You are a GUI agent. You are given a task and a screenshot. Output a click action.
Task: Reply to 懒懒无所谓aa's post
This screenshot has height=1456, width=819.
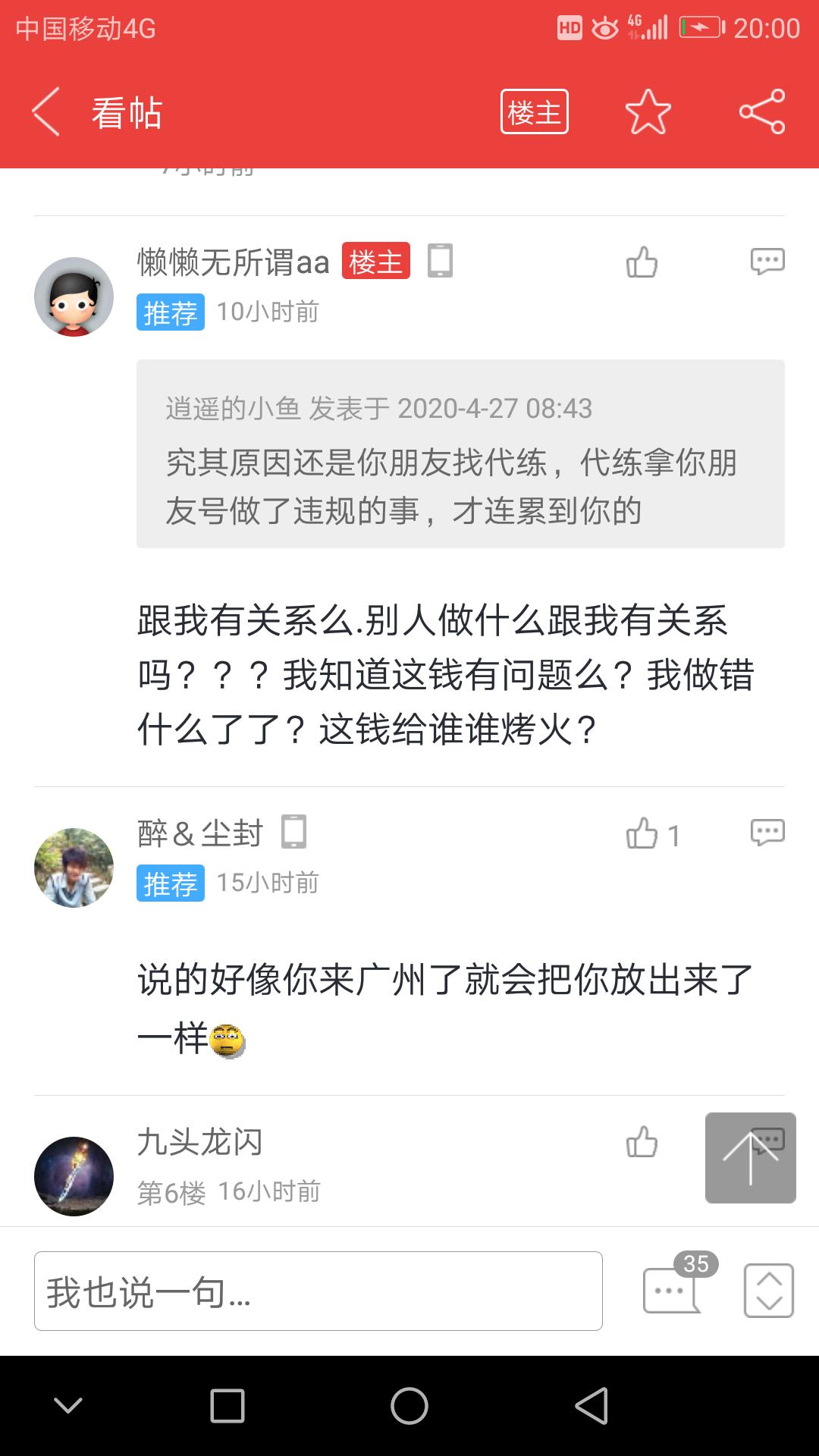click(x=767, y=262)
